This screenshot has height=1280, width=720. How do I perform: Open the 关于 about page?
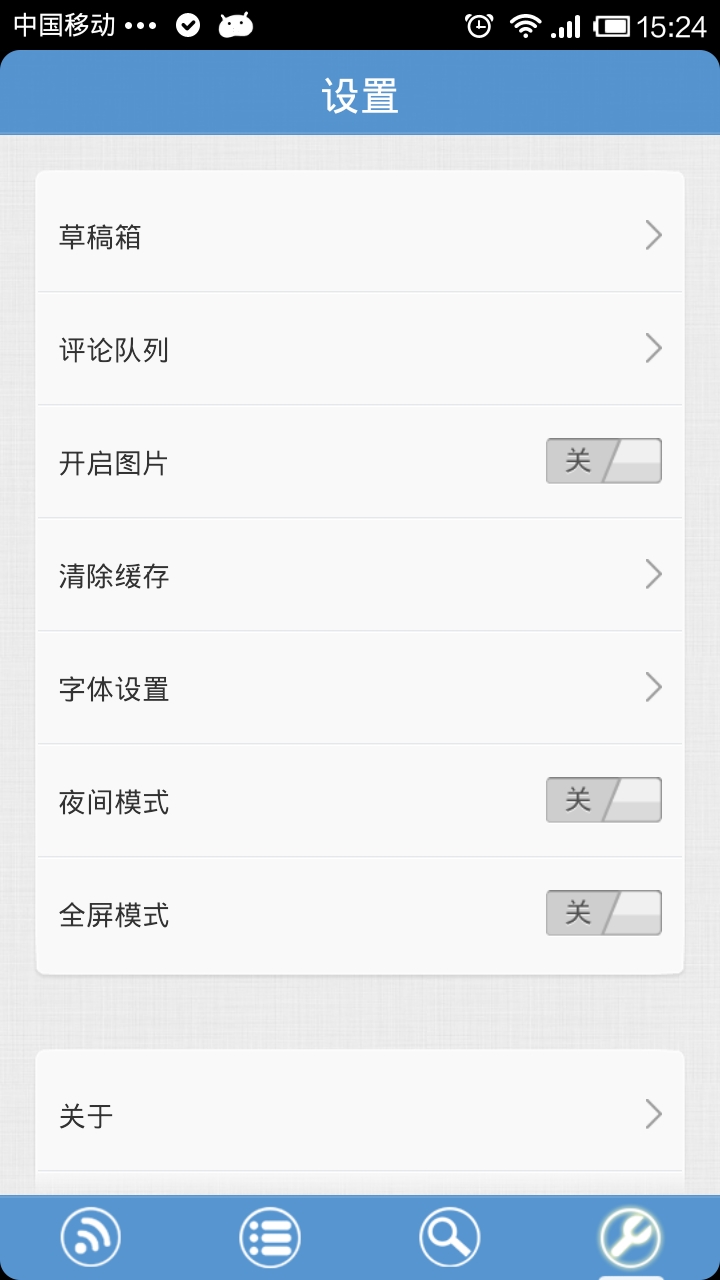click(x=360, y=1114)
